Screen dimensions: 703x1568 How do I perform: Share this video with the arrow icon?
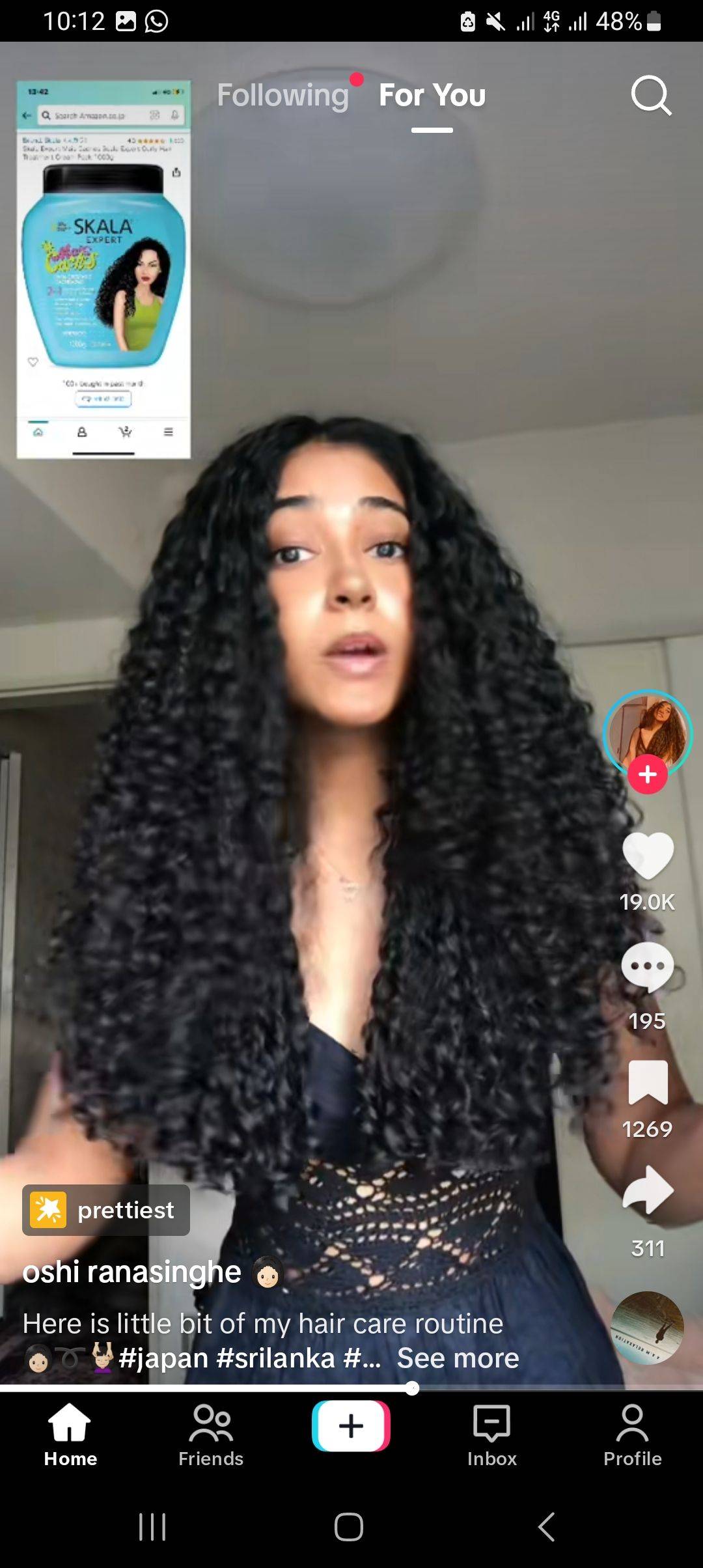(648, 1190)
